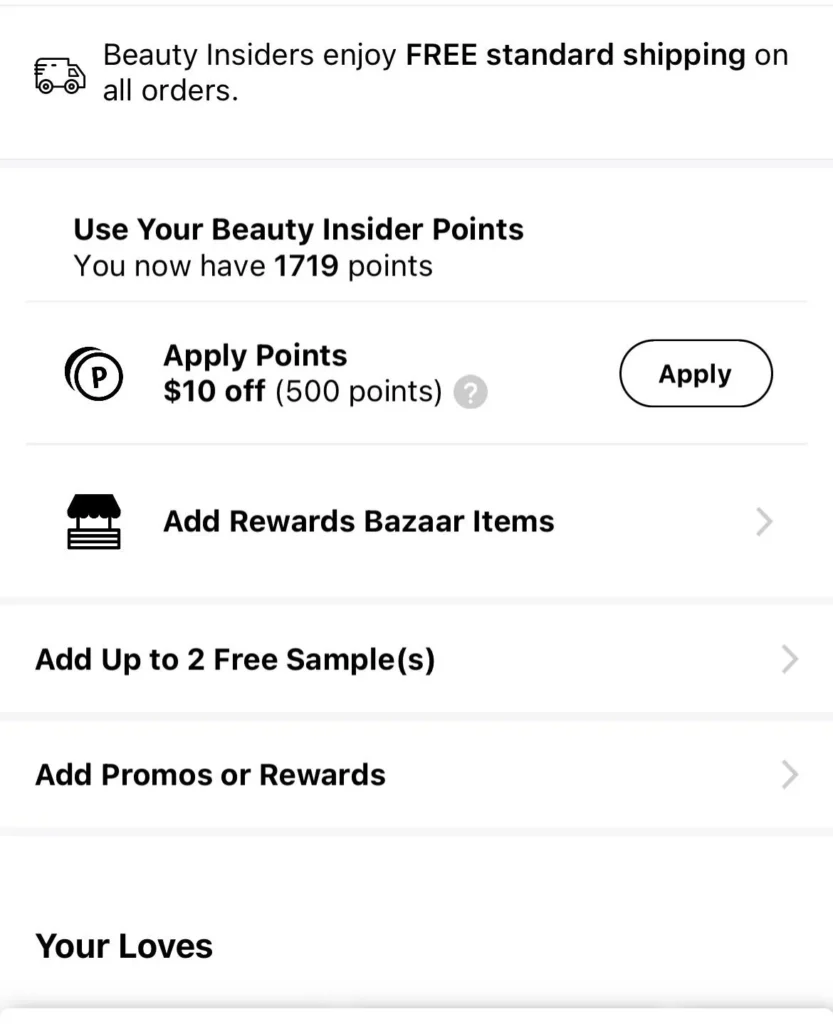Click the awning store icon near Rewards Bazaar
The width and height of the screenshot is (833, 1024).
pos(94,521)
